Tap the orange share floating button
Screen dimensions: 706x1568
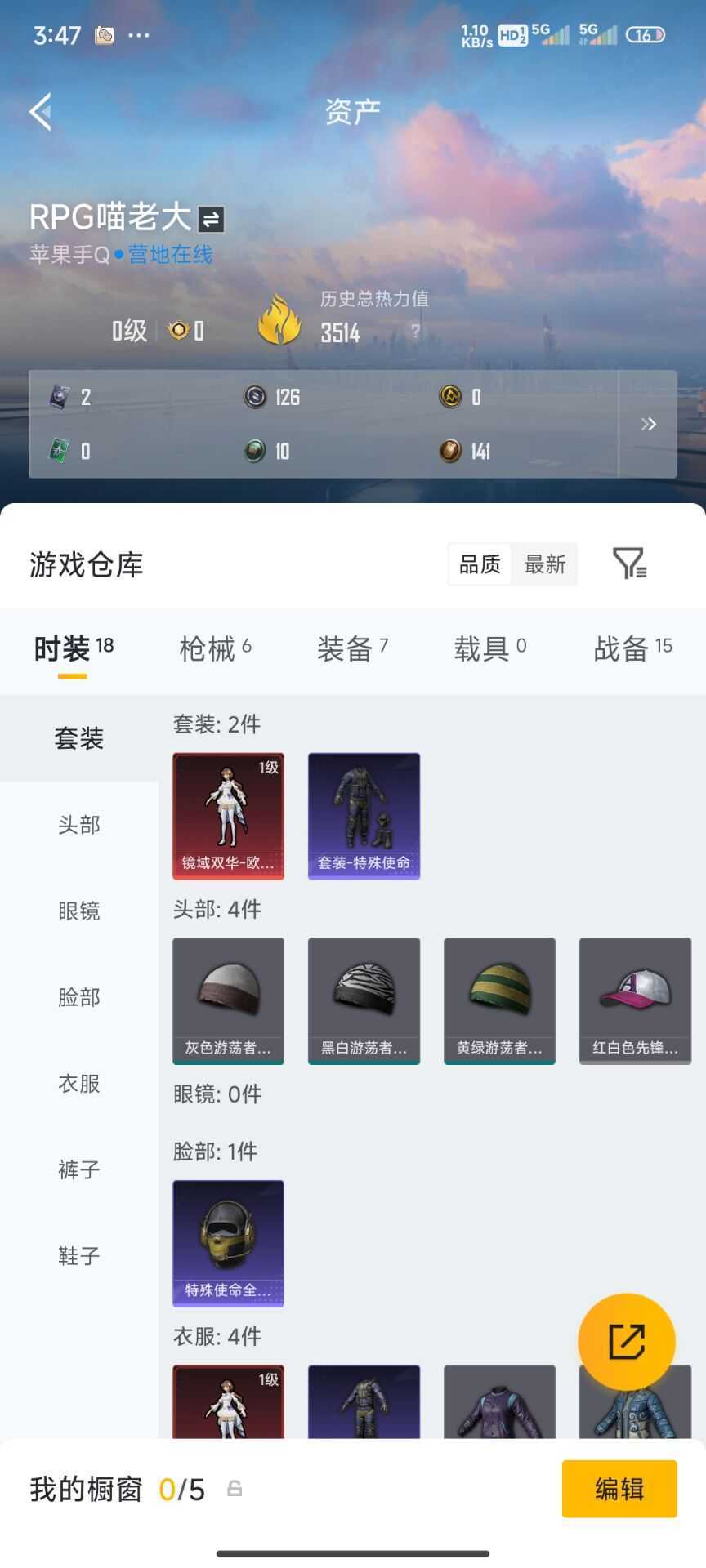coord(626,1342)
